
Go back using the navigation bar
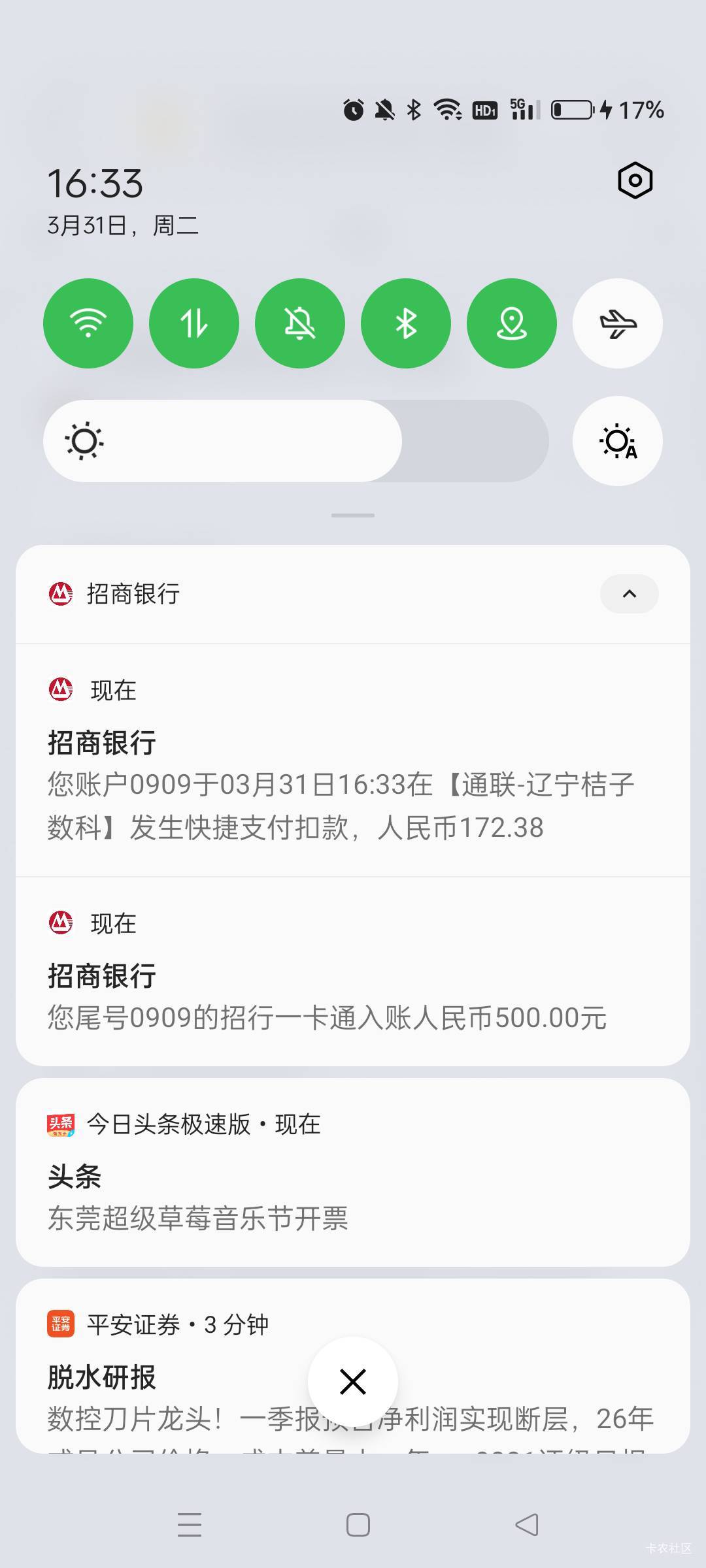click(527, 1525)
